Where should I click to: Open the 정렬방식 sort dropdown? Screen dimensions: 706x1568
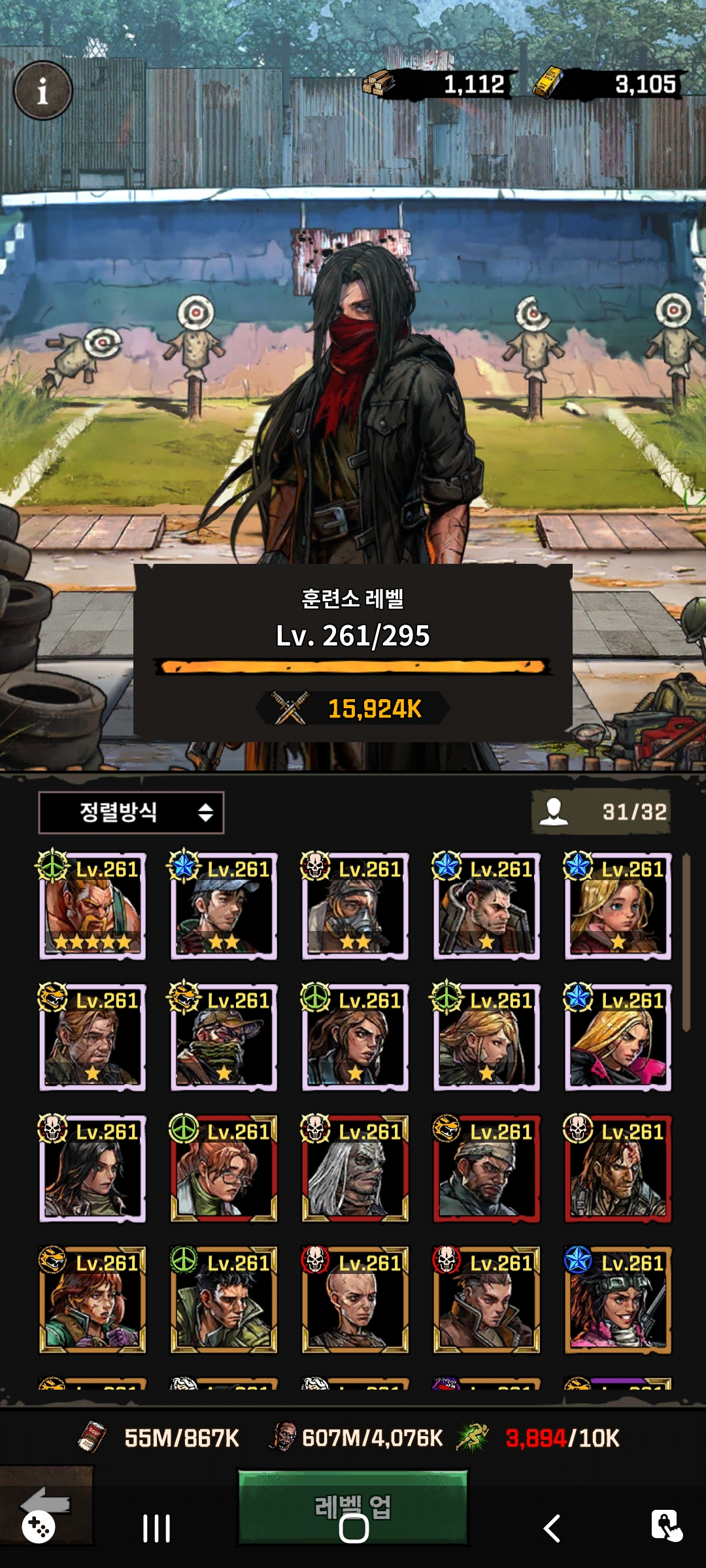(131, 813)
